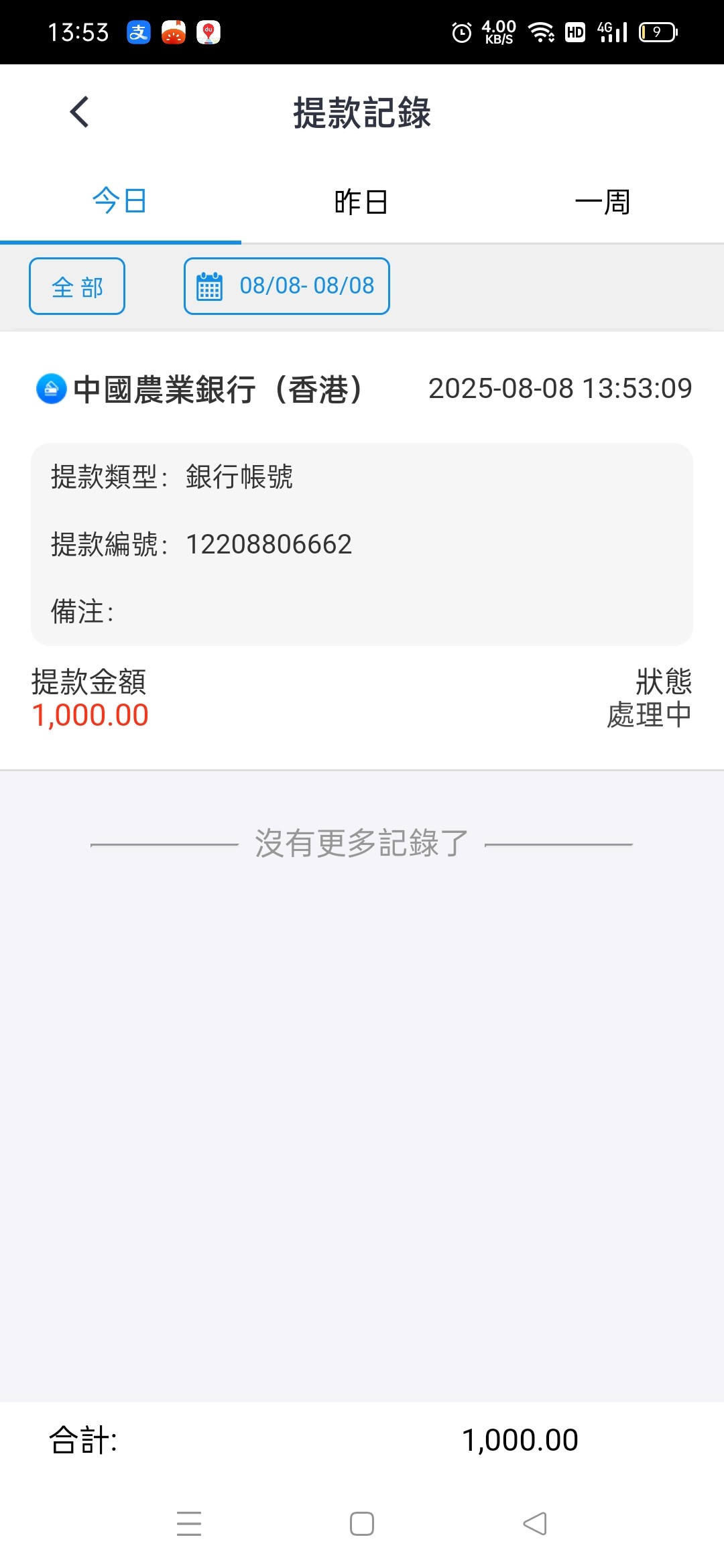Go back from the 提款記錄 page

(79, 112)
